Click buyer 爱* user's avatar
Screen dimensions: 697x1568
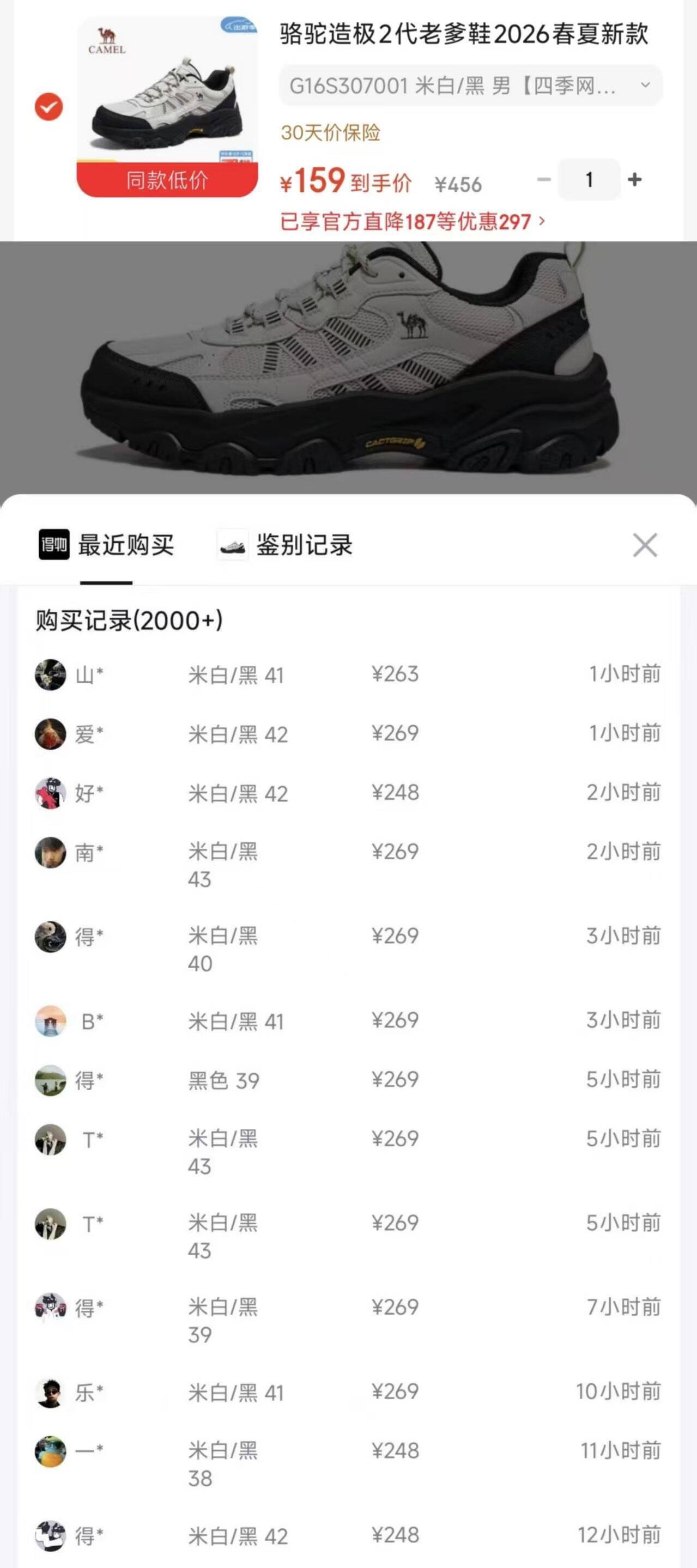pos(51,733)
